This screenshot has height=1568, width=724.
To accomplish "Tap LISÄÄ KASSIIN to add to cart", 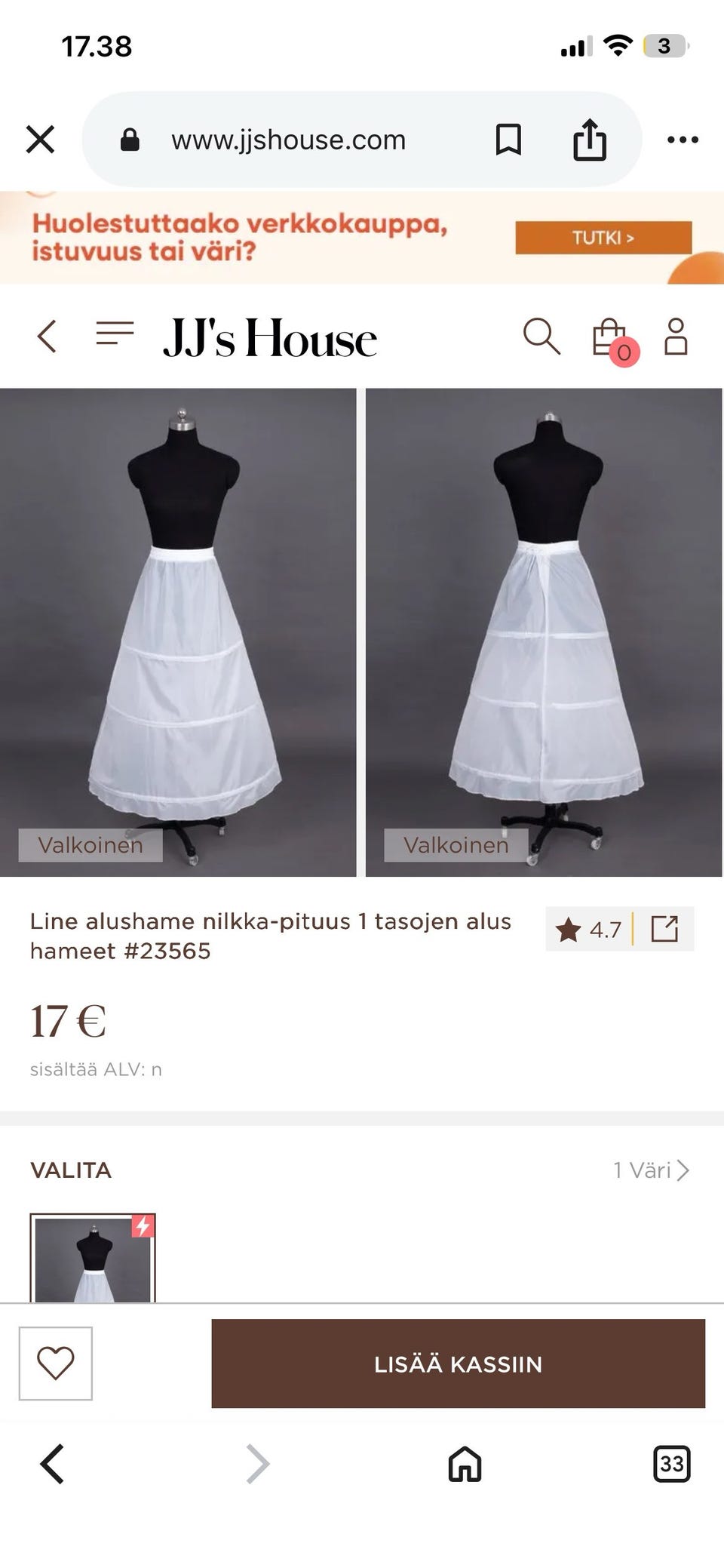I will click(x=459, y=1364).
